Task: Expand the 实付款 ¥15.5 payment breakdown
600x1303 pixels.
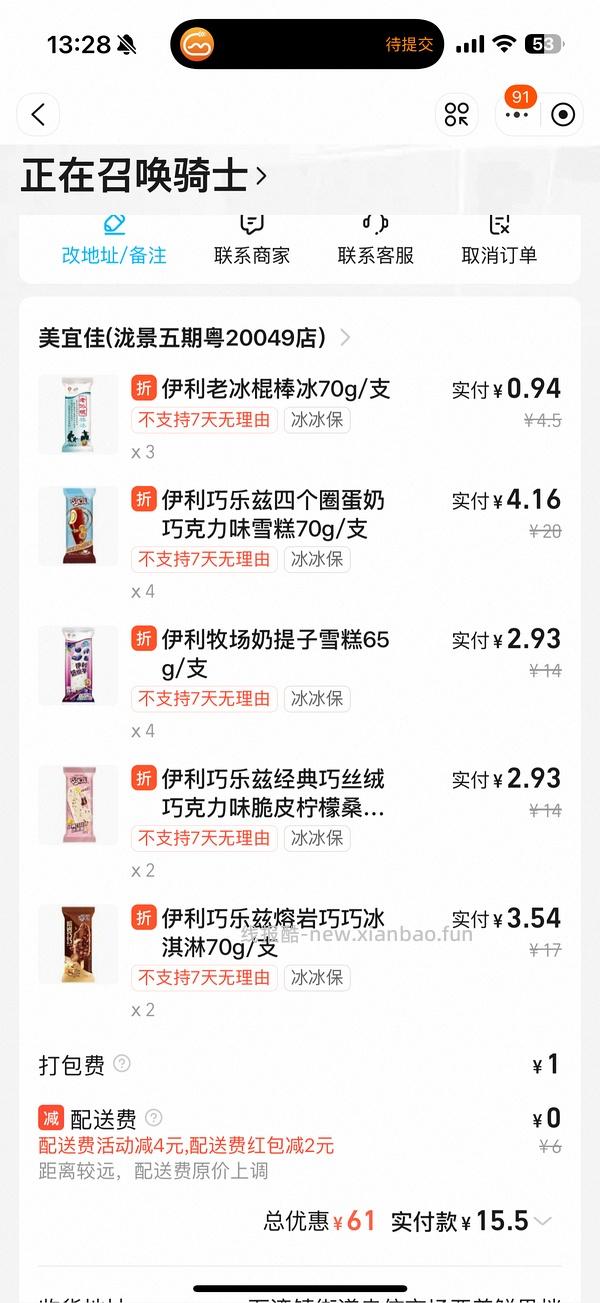Action: (x=543, y=1221)
